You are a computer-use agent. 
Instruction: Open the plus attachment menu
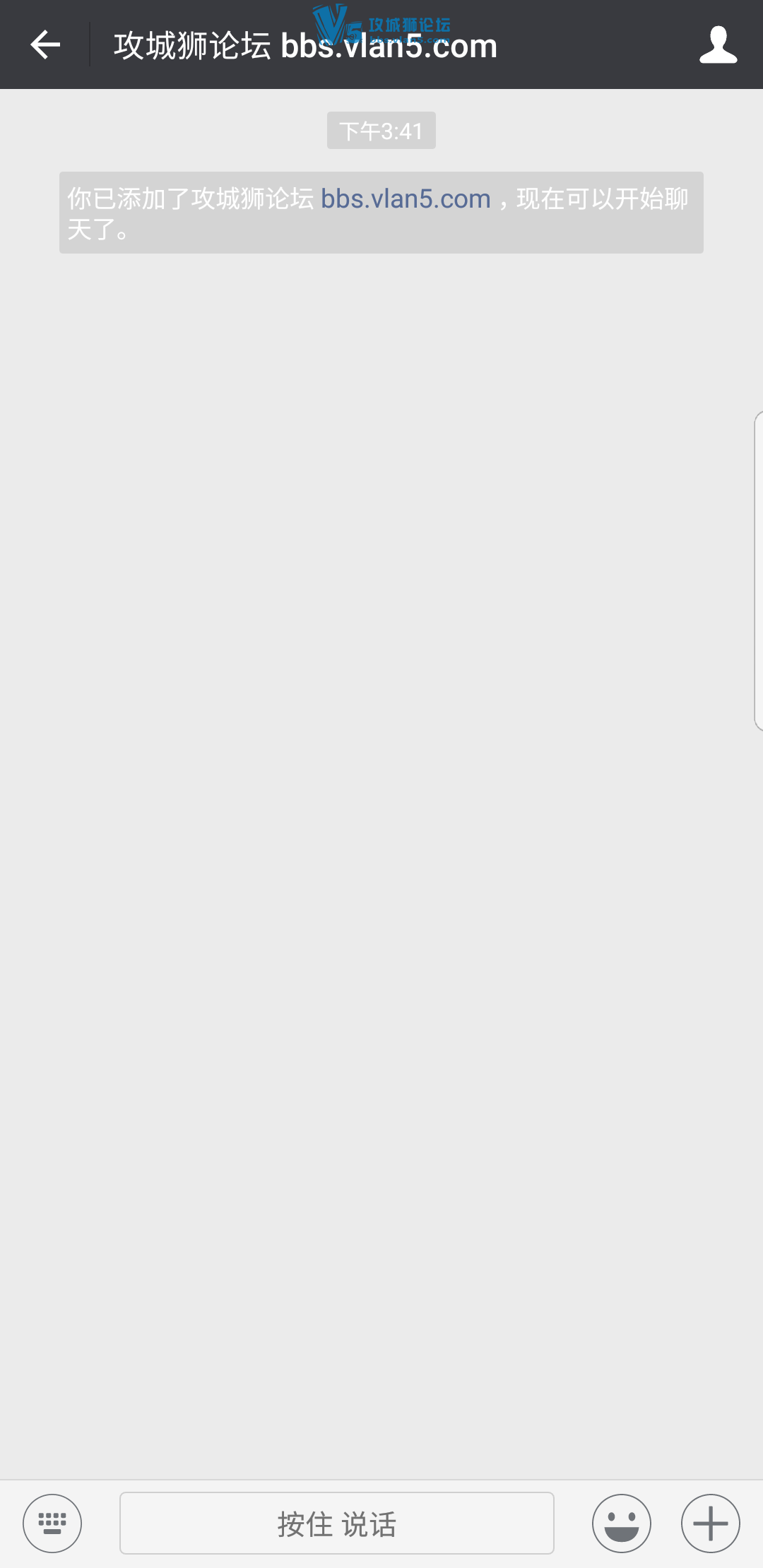(x=711, y=1524)
